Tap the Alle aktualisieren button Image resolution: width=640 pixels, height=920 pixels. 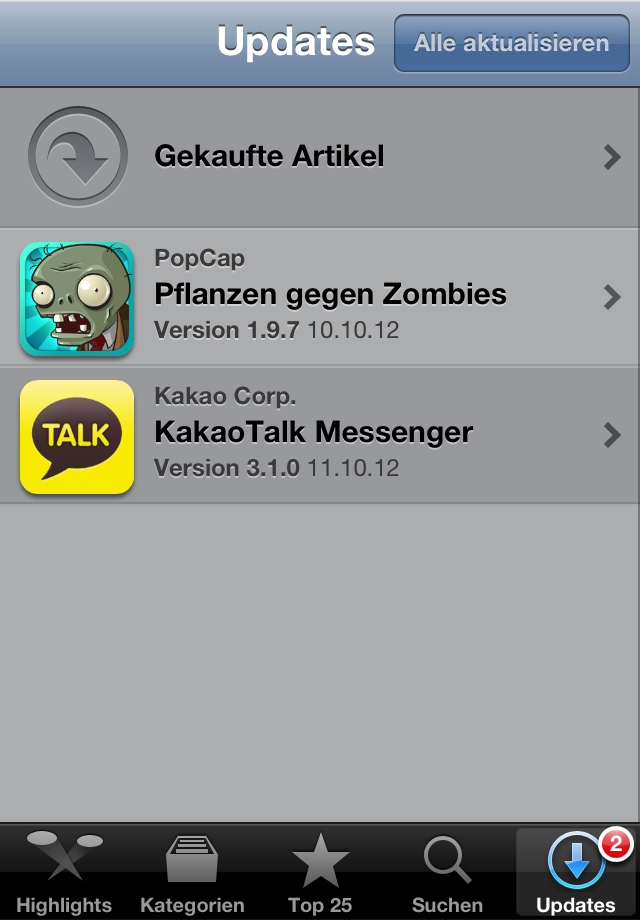[x=511, y=43]
